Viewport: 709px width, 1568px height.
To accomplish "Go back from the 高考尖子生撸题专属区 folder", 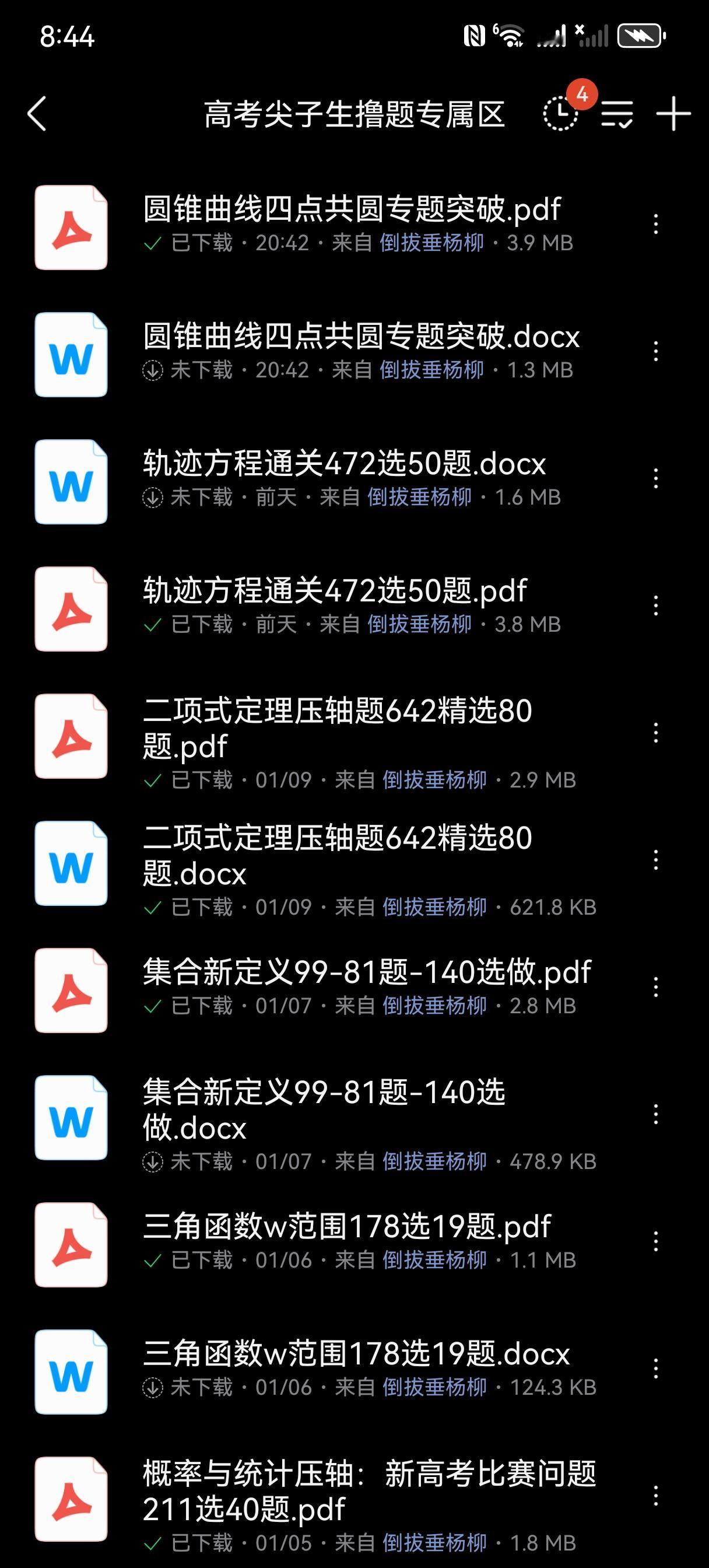I will pyautogui.click(x=37, y=114).
